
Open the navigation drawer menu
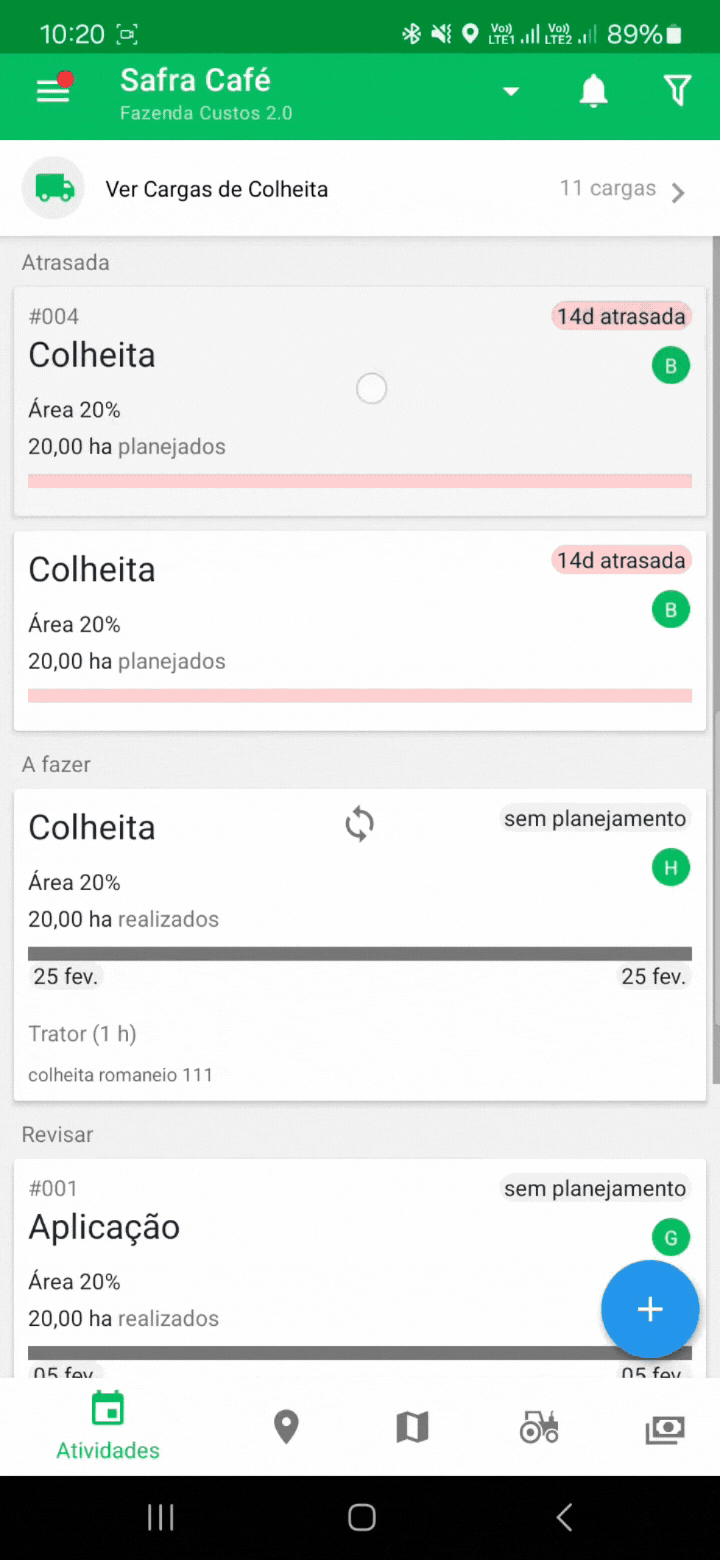(53, 89)
